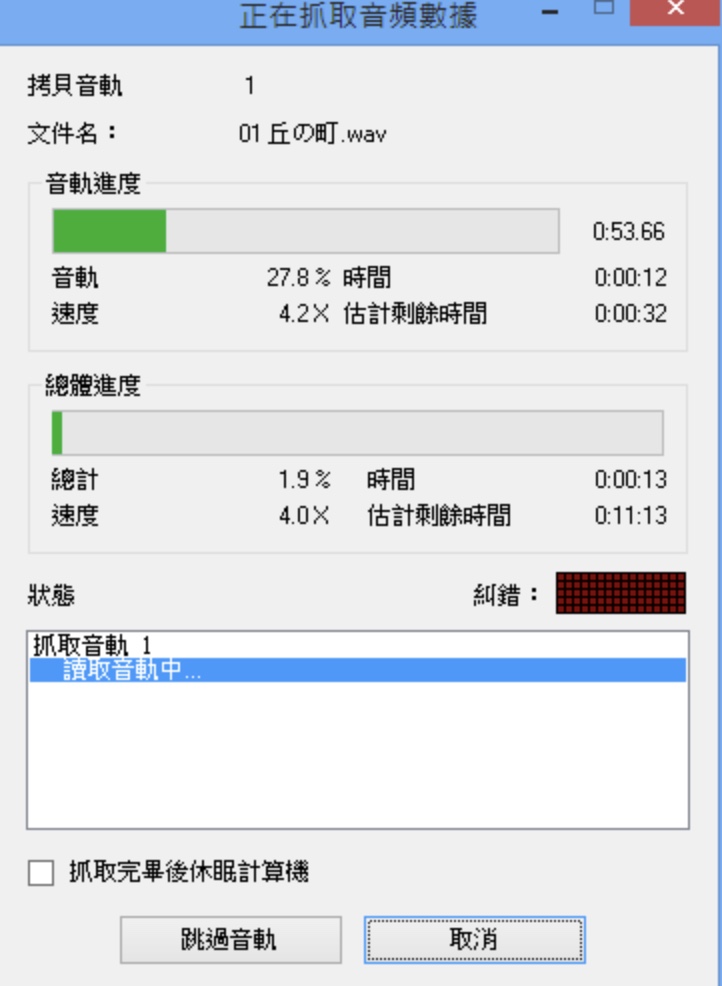
Task: Select the 讀取音軌中... status row
Action: coord(357,671)
